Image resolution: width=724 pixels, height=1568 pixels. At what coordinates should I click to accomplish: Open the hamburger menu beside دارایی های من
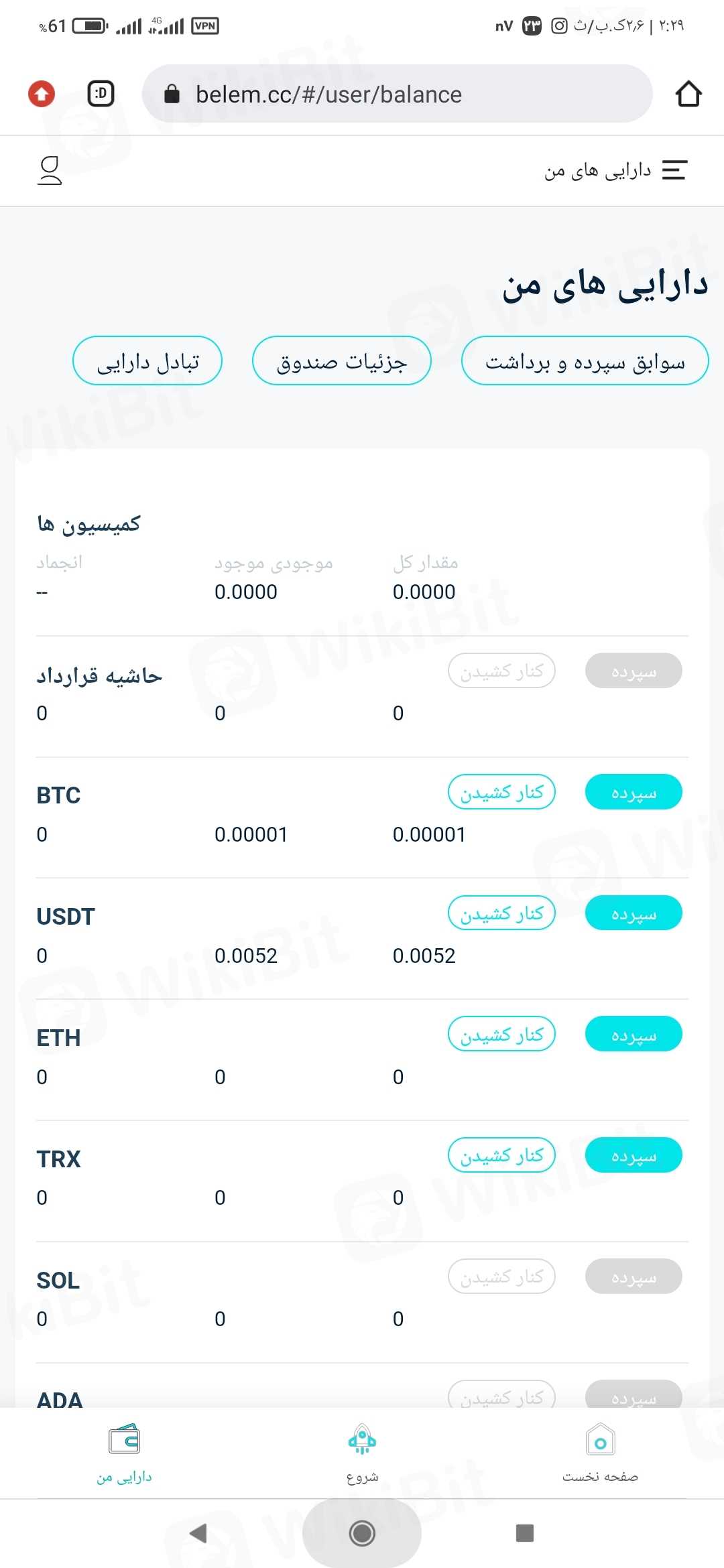pyautogui.click(x=674, y=170)
